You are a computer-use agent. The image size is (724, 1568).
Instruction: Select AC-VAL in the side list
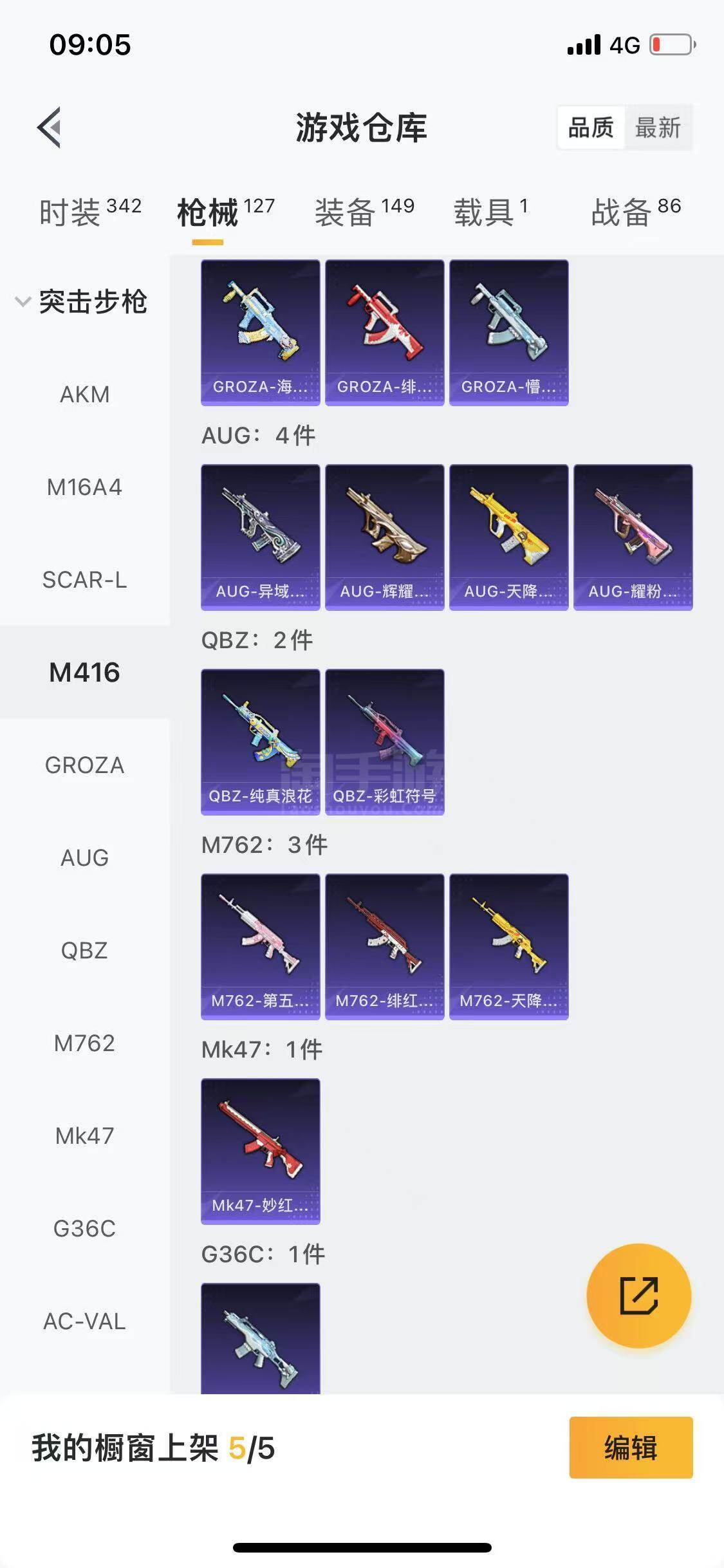pos(85,1321)
